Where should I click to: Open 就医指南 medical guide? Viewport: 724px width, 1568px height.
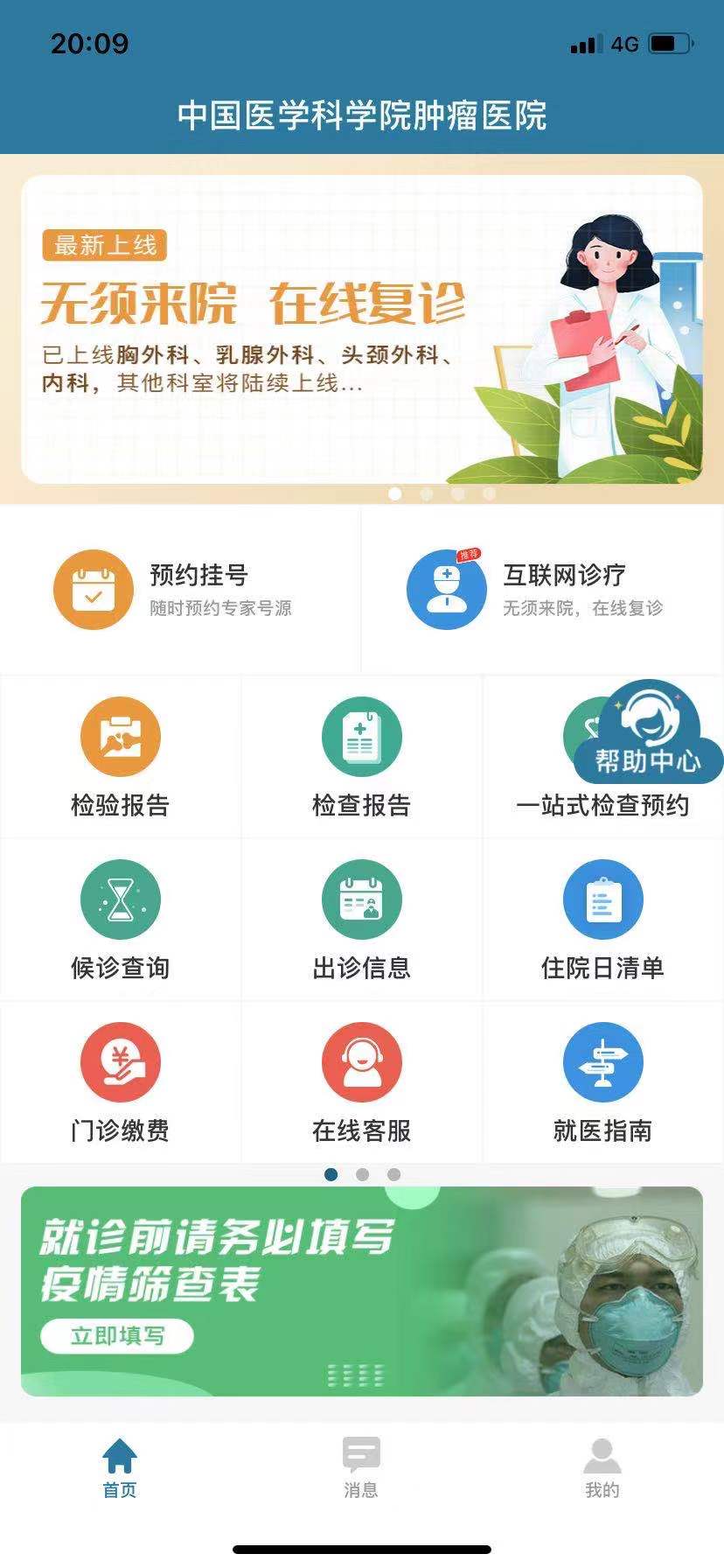602,1081
